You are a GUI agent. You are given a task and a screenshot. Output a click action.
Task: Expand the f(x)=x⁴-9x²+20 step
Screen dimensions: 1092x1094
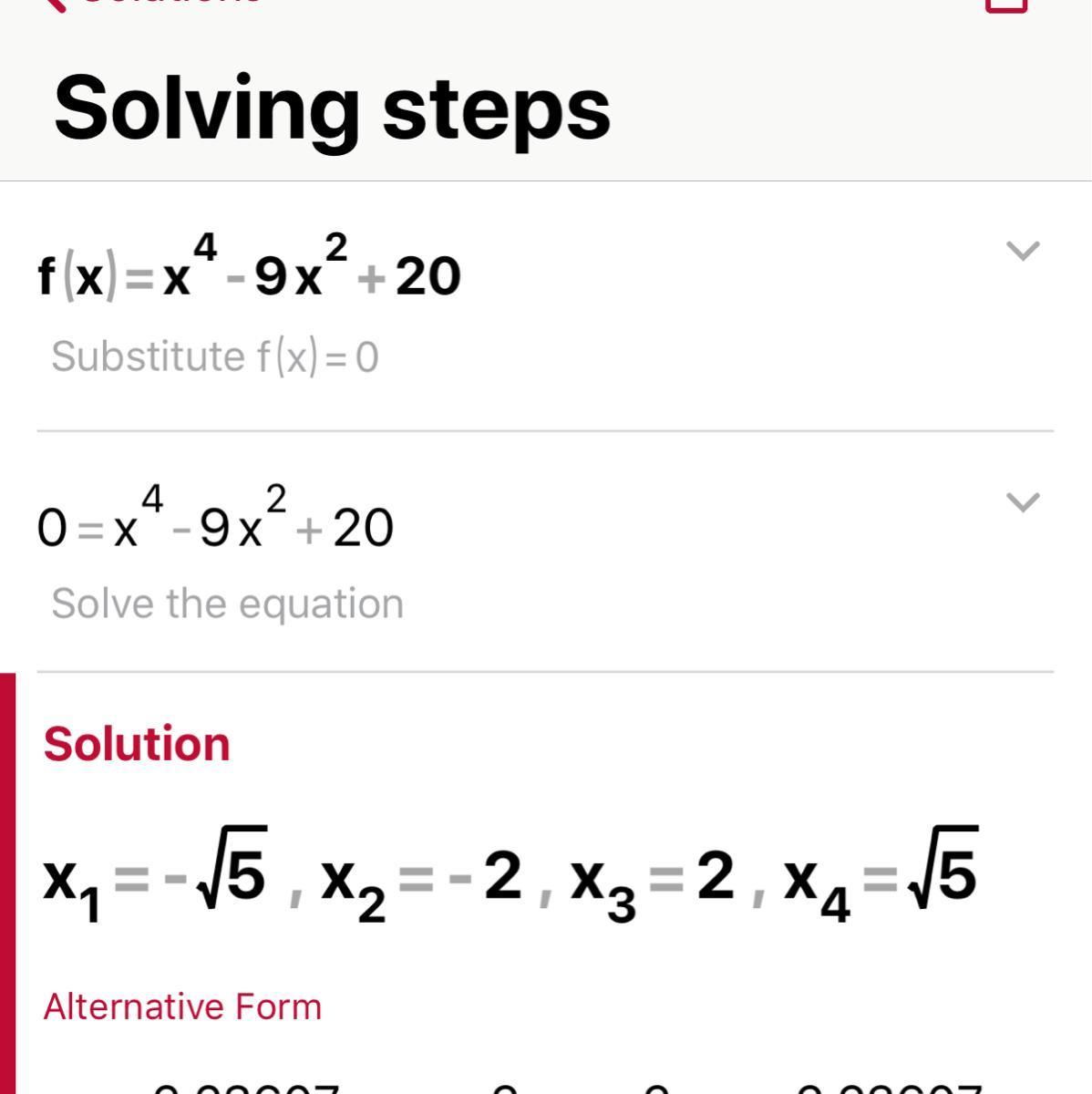click(x=1022, y=250)
